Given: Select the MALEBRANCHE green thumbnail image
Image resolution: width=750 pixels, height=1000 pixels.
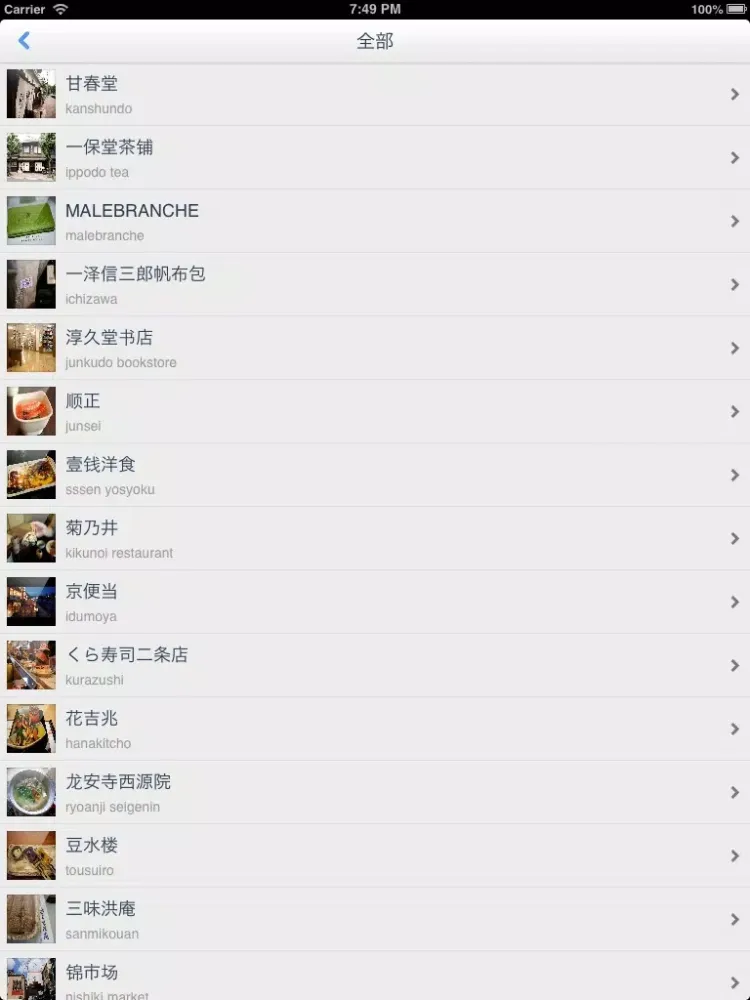Looking at the screenshot, I should coord(30,220).
